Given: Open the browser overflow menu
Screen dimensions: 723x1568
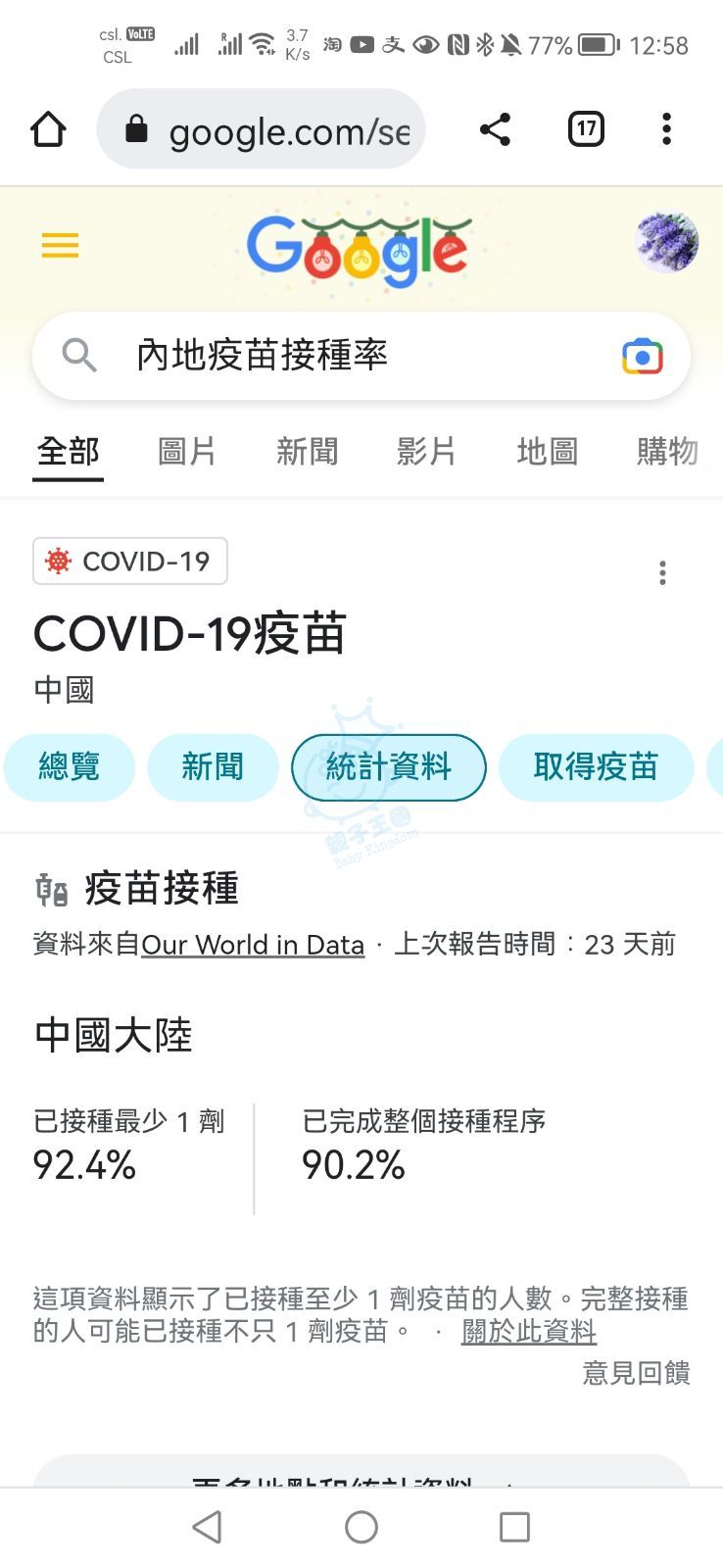Looking at the screenshot, I should (666, 129).
